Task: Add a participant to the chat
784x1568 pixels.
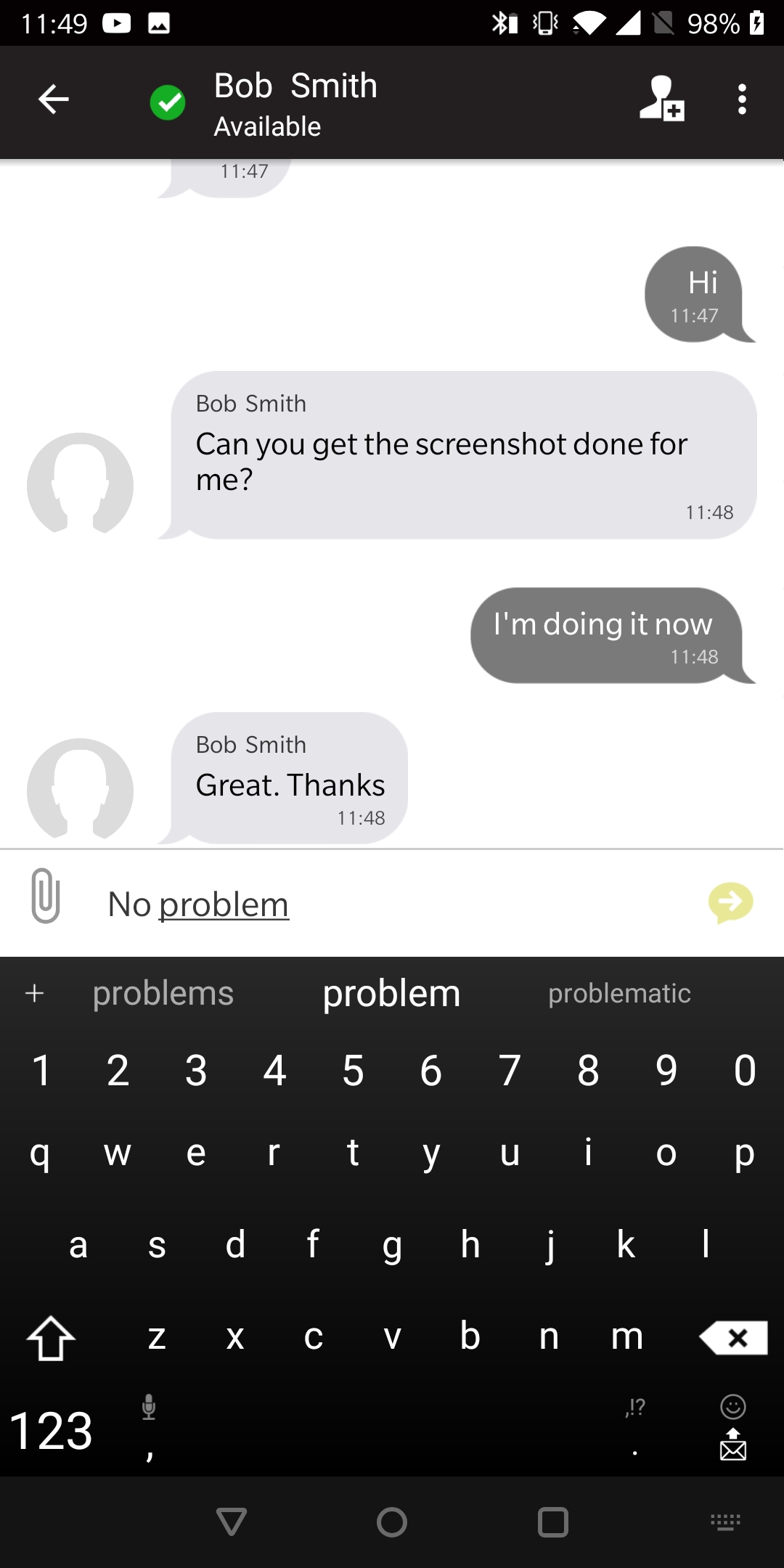Action: (x=662, y=99)
